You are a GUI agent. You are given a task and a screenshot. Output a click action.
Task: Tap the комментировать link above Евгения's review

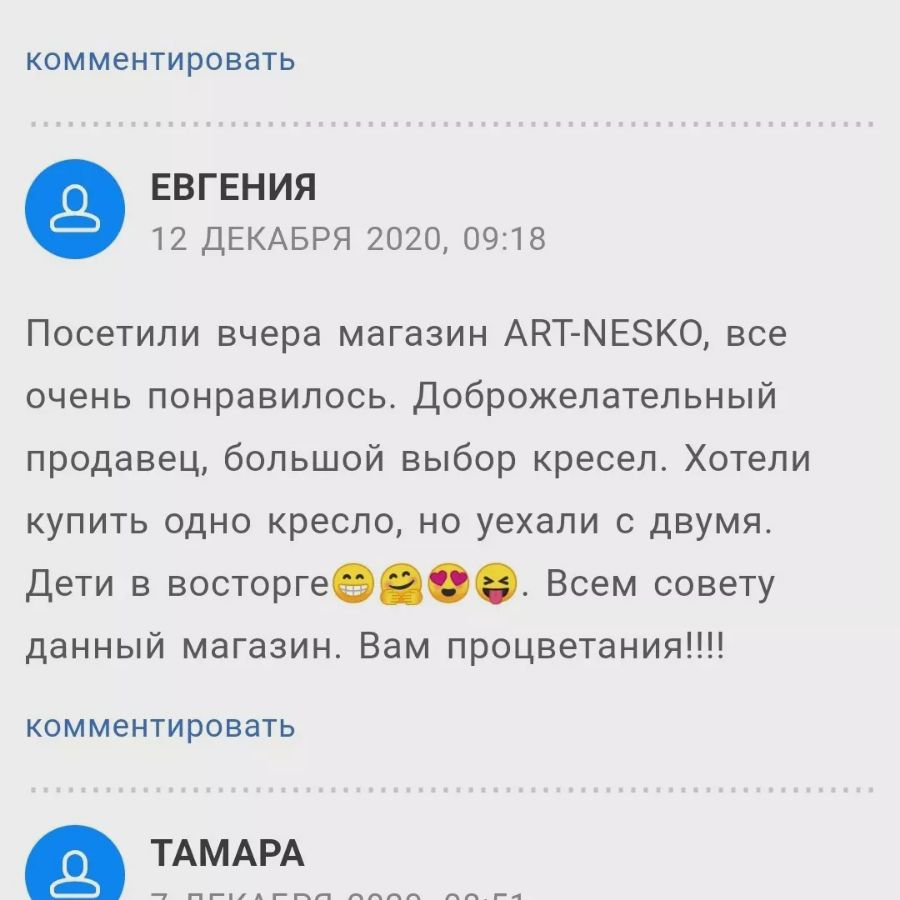pyautogui.click(x=160, y=59)
